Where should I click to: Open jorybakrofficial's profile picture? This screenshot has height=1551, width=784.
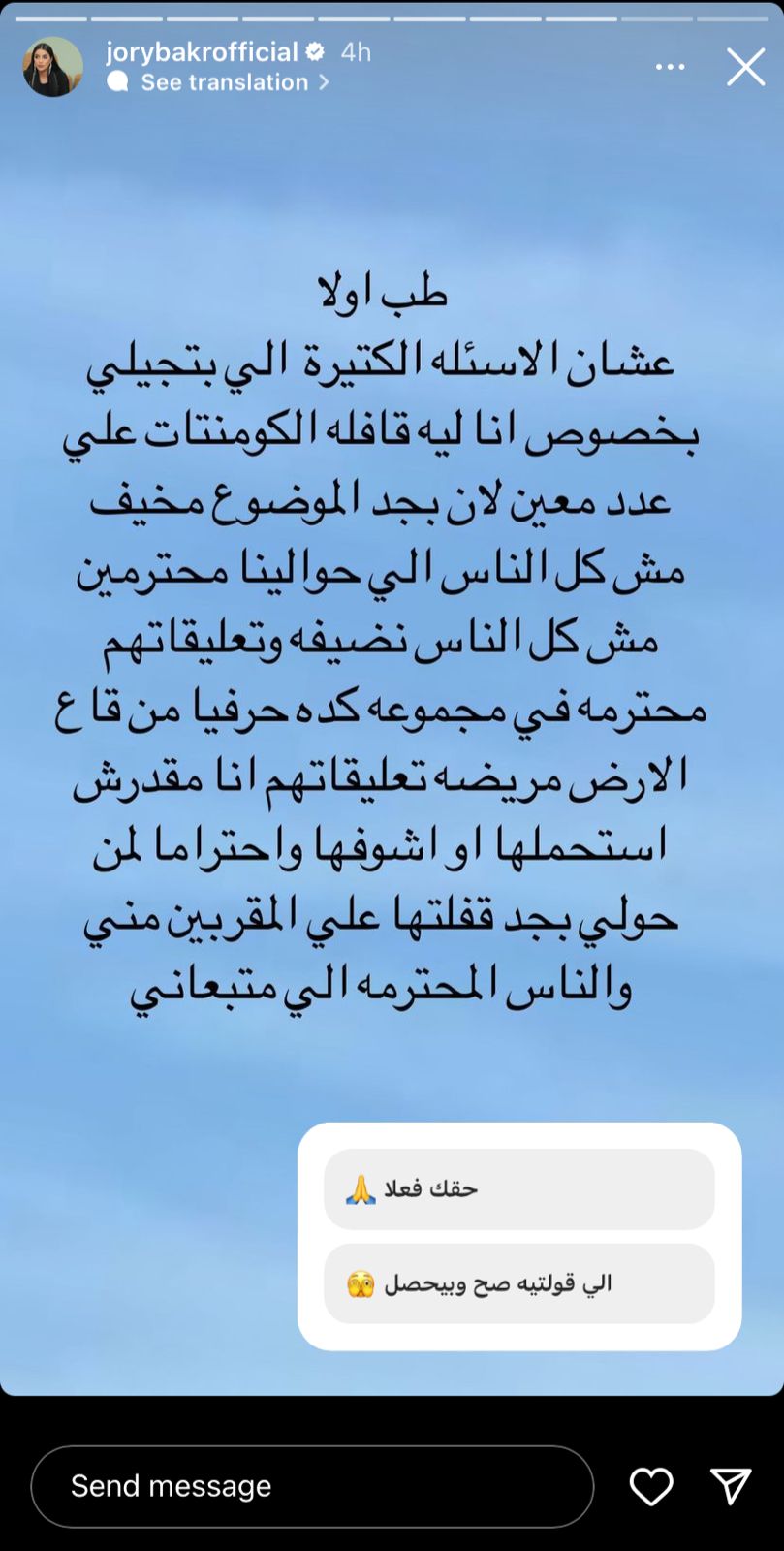[52, 67]
